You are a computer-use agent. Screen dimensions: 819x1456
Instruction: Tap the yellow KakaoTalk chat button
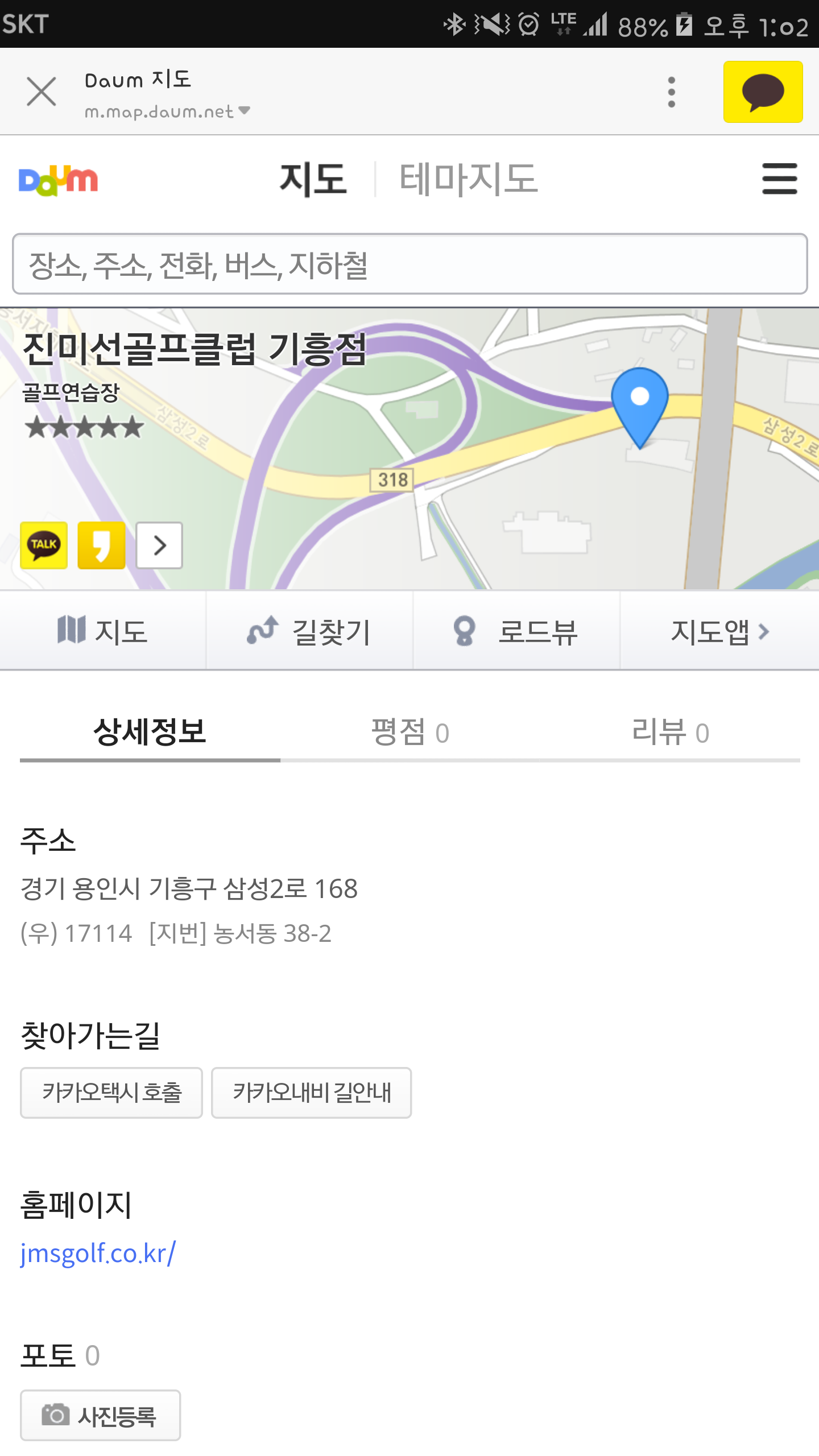(762, 92)
